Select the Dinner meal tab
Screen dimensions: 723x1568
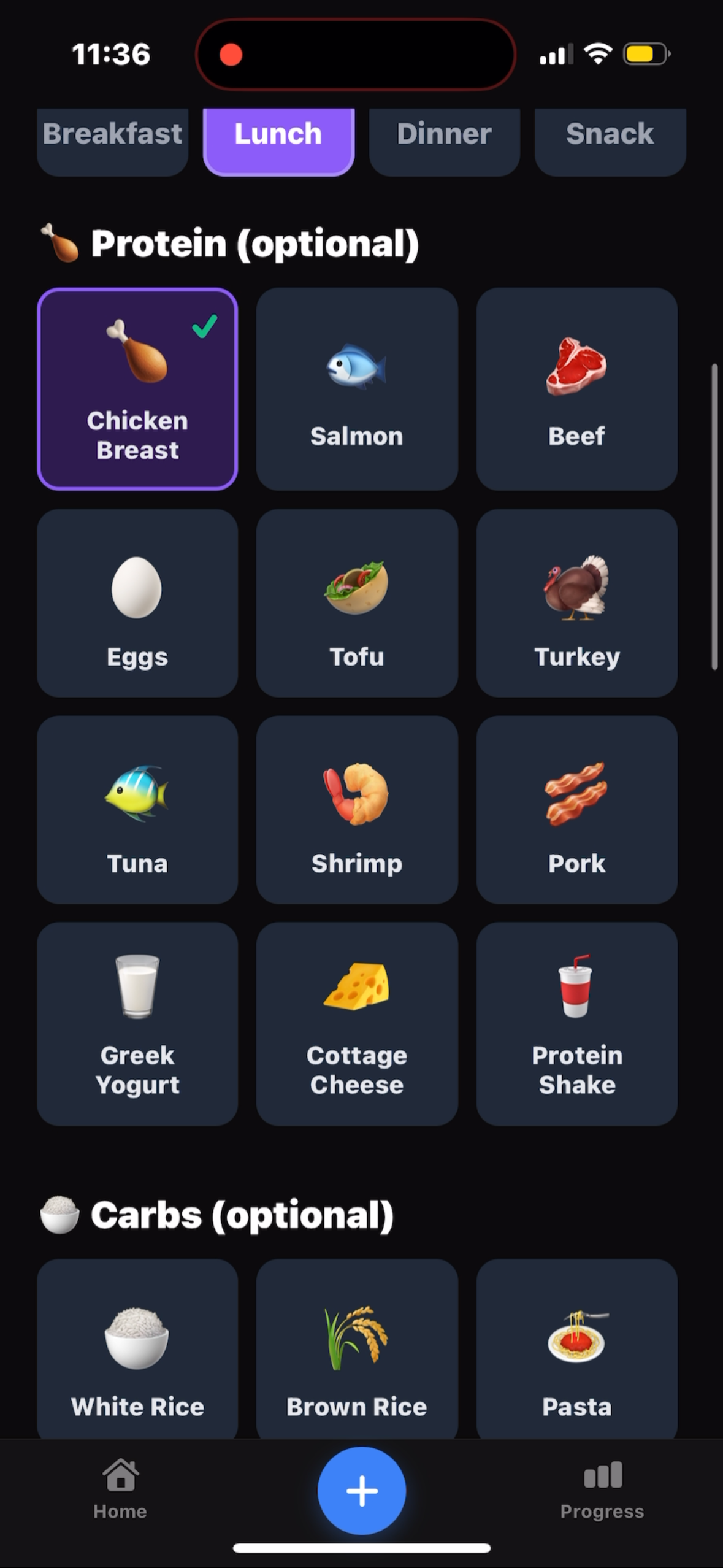click(444, 141)
